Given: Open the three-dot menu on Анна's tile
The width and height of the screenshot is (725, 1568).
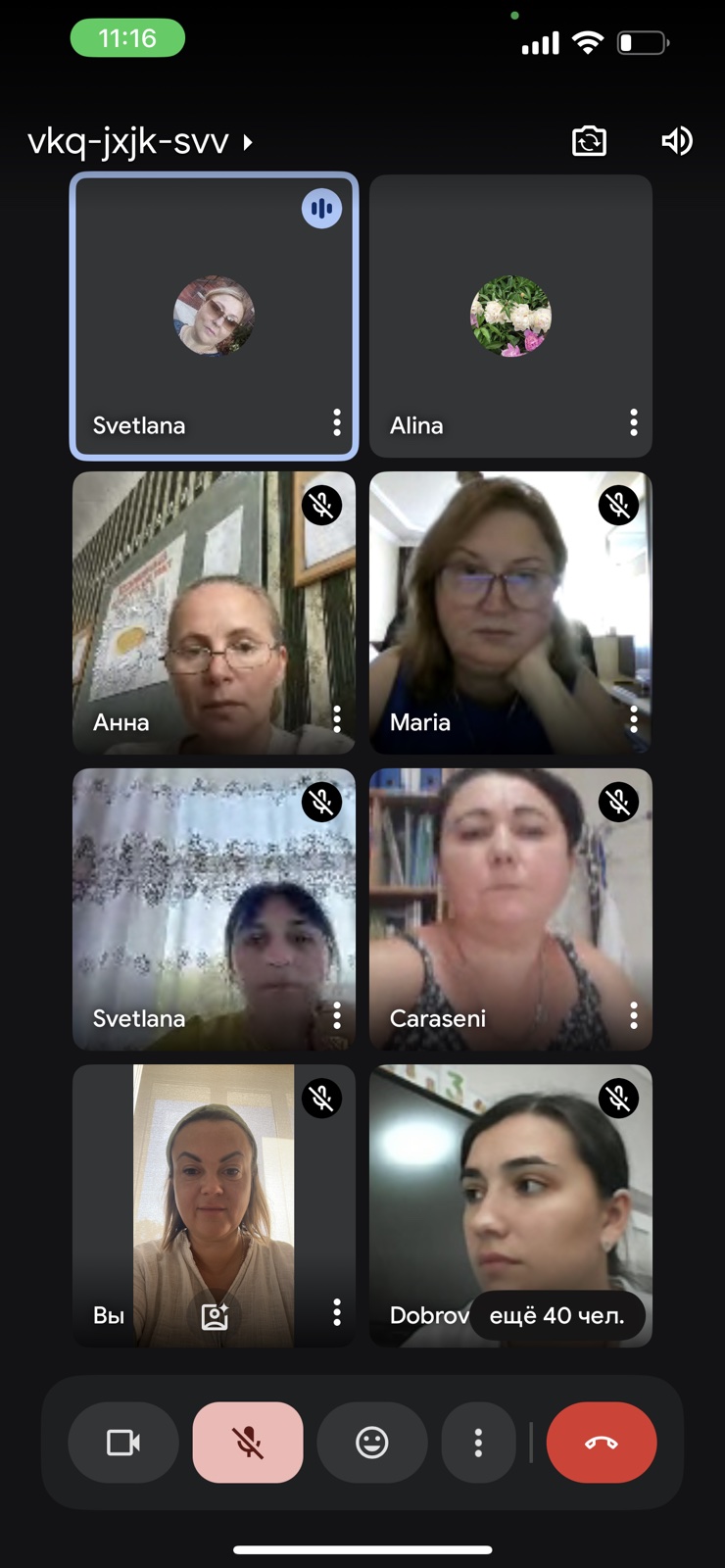Looking at the screenshot, I should point(337,719).
